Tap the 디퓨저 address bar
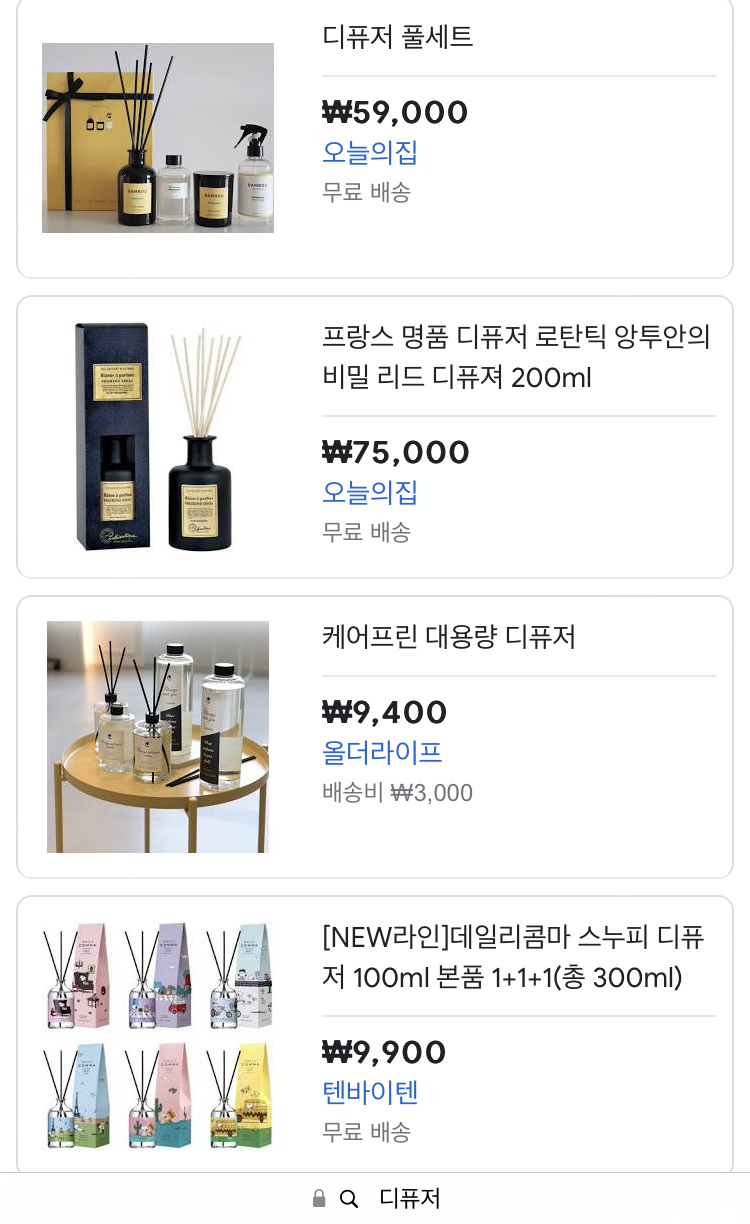Screen dimensions: 750x1224 [x=409, y=1198]
